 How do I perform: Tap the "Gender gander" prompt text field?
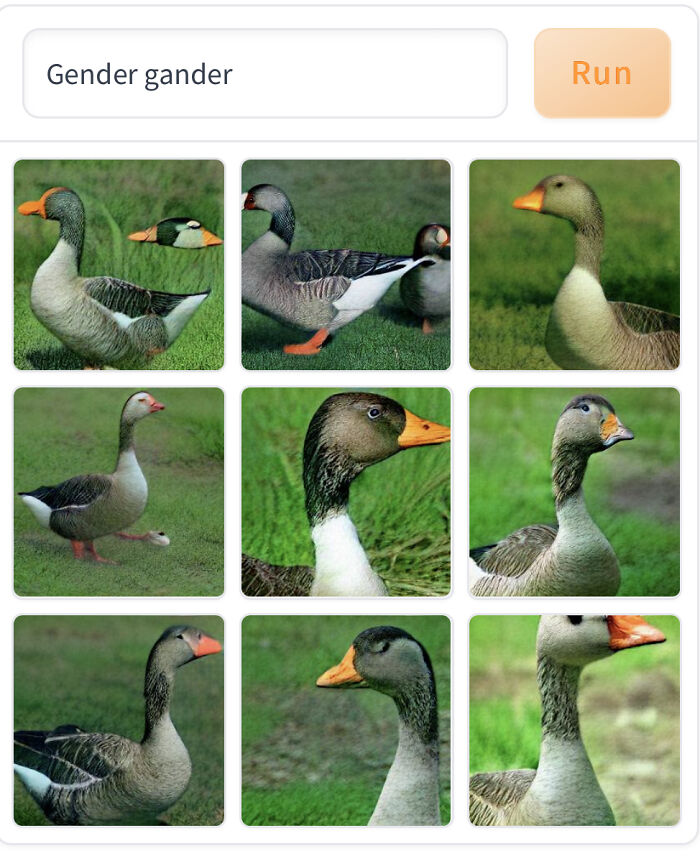(x=265, y=74)
